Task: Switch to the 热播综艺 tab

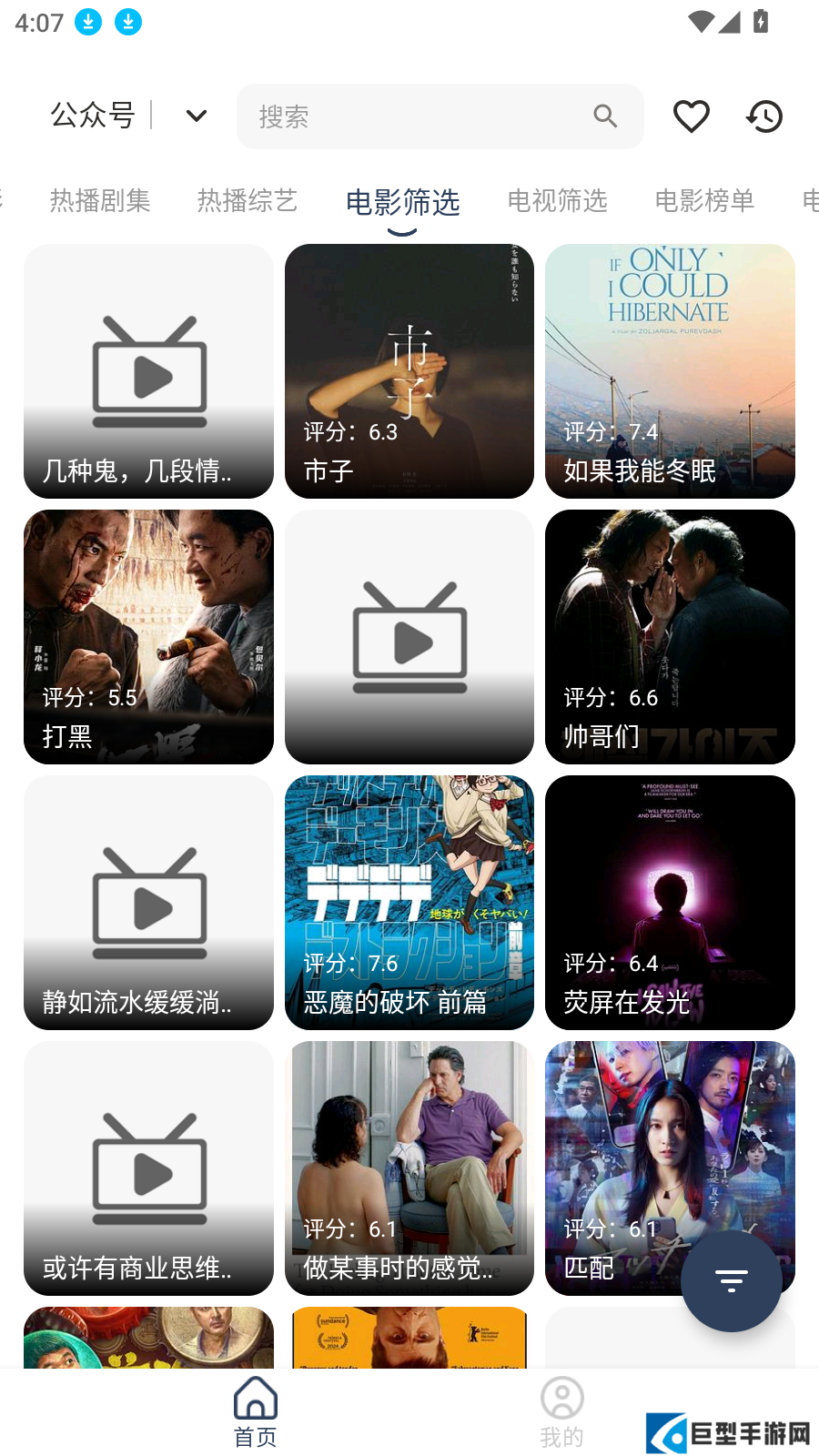Action: coord(248,200)
